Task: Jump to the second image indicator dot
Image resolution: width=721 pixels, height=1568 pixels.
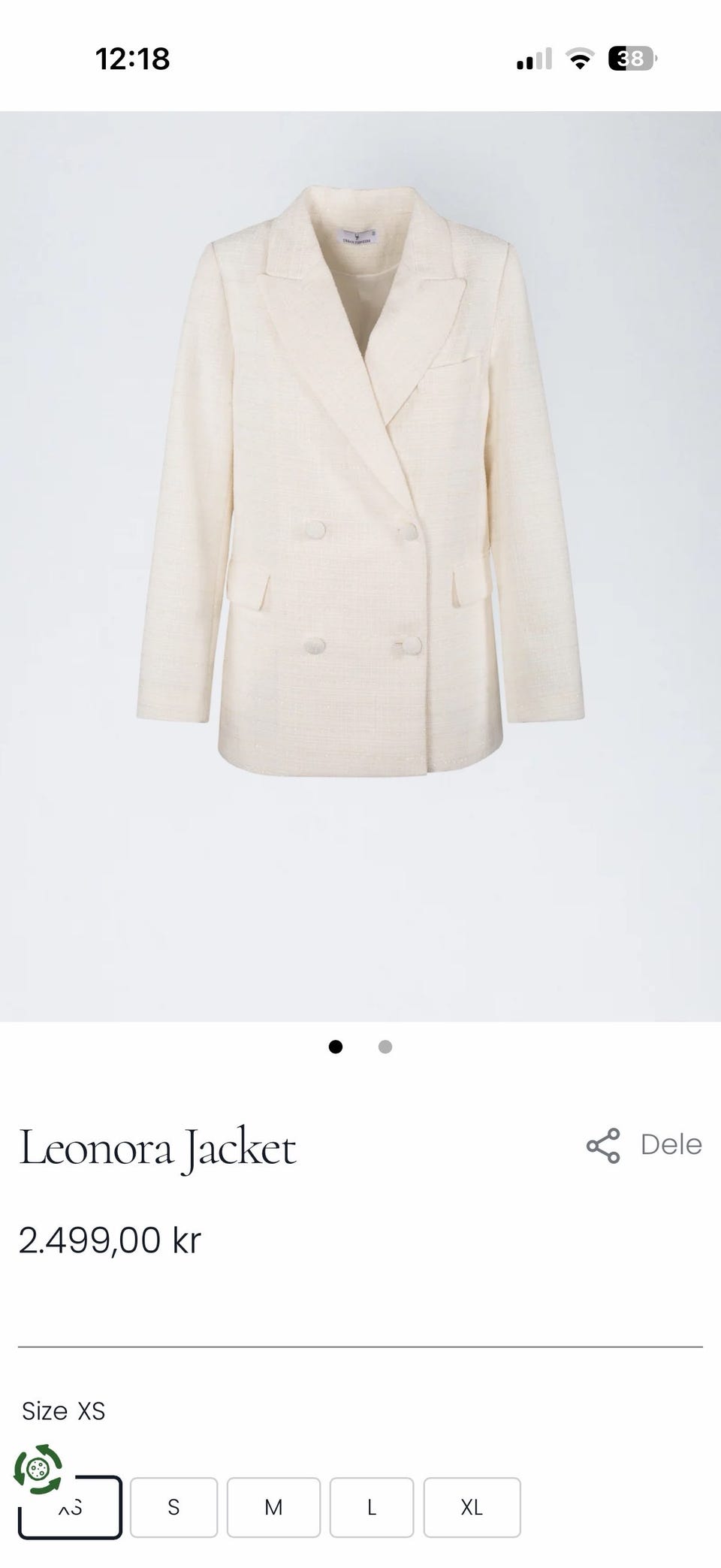Action: (x=385, y=1047)
